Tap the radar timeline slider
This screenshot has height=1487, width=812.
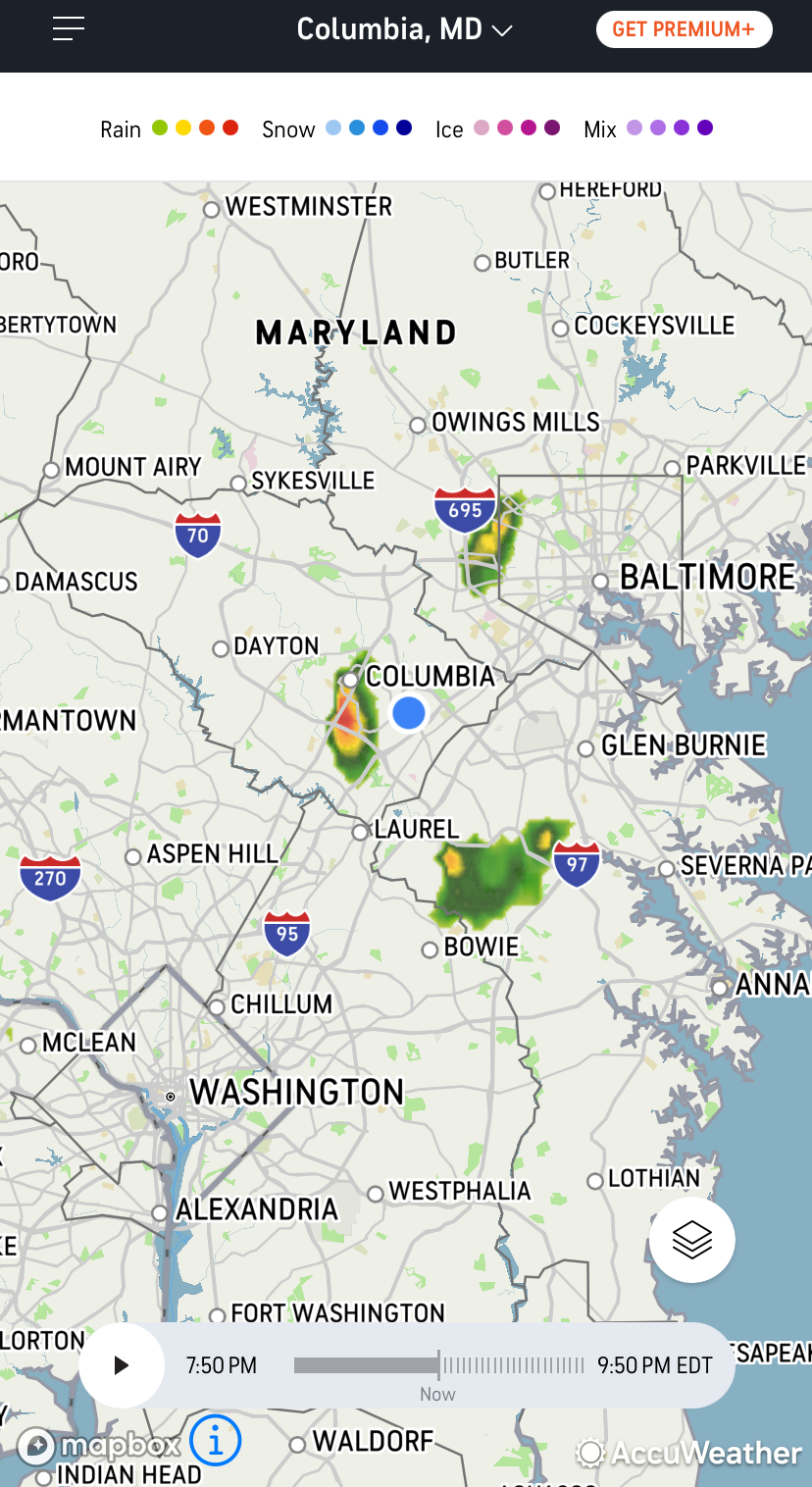point(439,1365)
